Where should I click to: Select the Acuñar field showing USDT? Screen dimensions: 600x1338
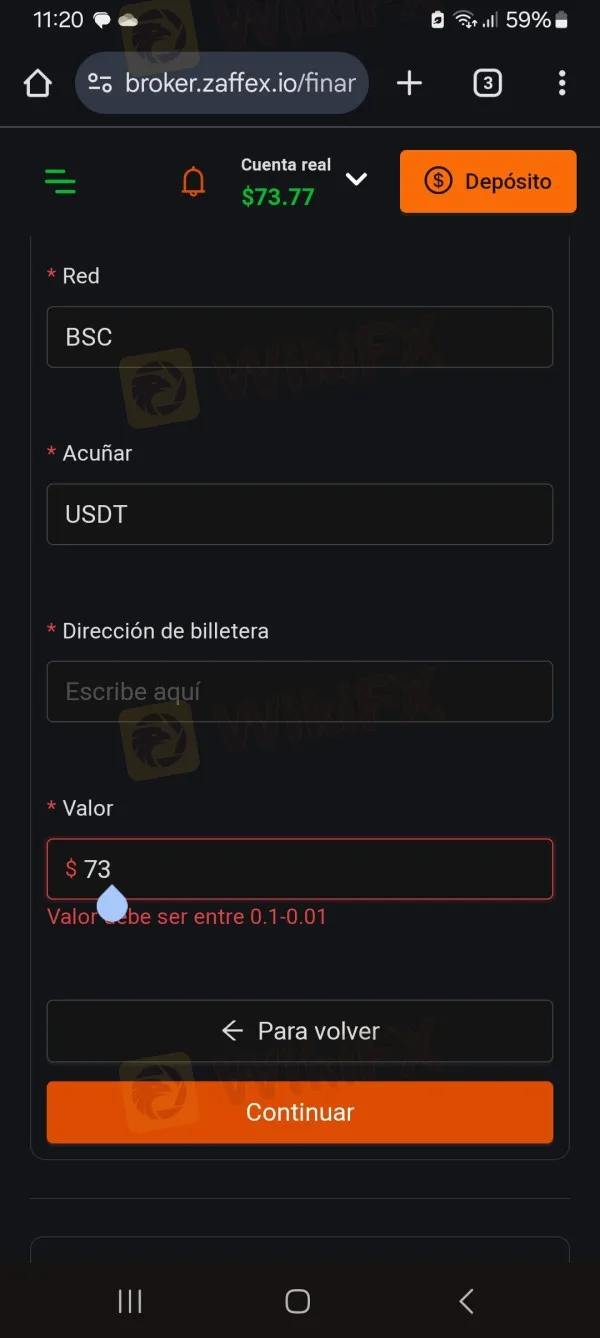pos(299,514)
